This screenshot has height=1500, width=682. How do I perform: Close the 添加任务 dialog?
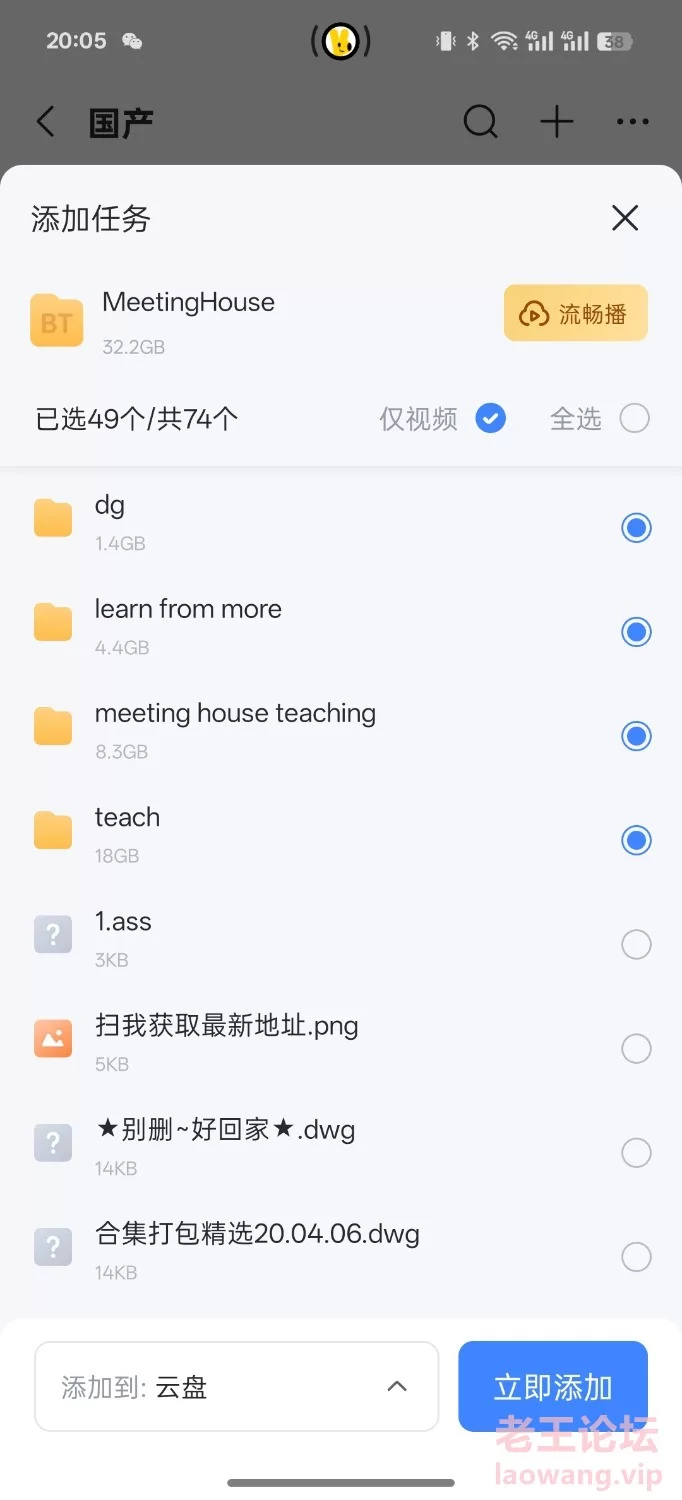point(625,218)
